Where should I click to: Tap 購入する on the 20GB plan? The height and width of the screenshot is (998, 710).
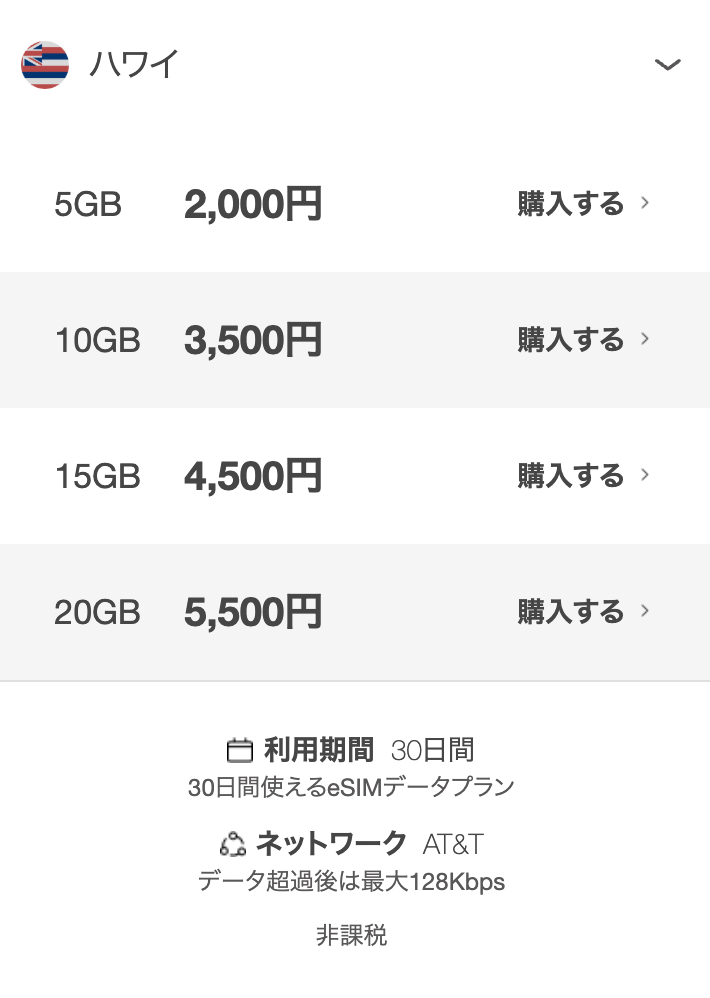(582, 611)
